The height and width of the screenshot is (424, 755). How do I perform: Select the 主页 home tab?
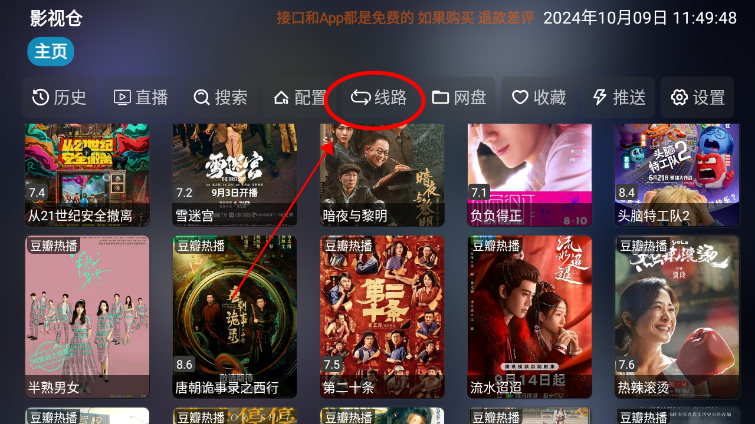[x=51, y=52]
